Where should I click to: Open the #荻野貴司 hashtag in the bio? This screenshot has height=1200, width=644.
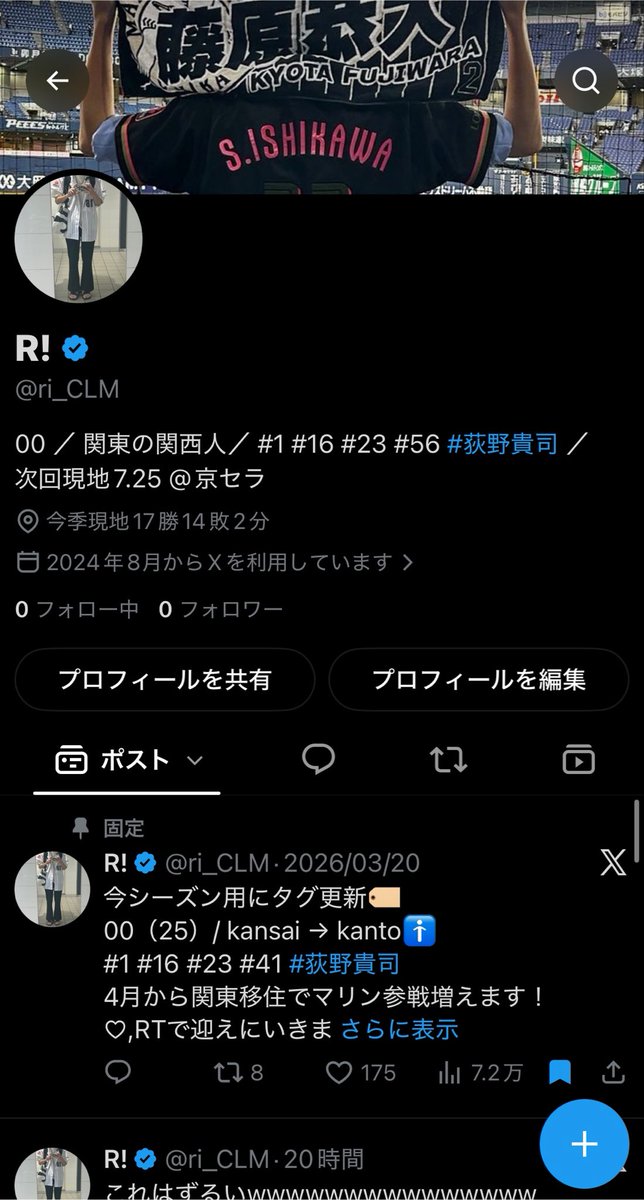[x=501, y=443]
